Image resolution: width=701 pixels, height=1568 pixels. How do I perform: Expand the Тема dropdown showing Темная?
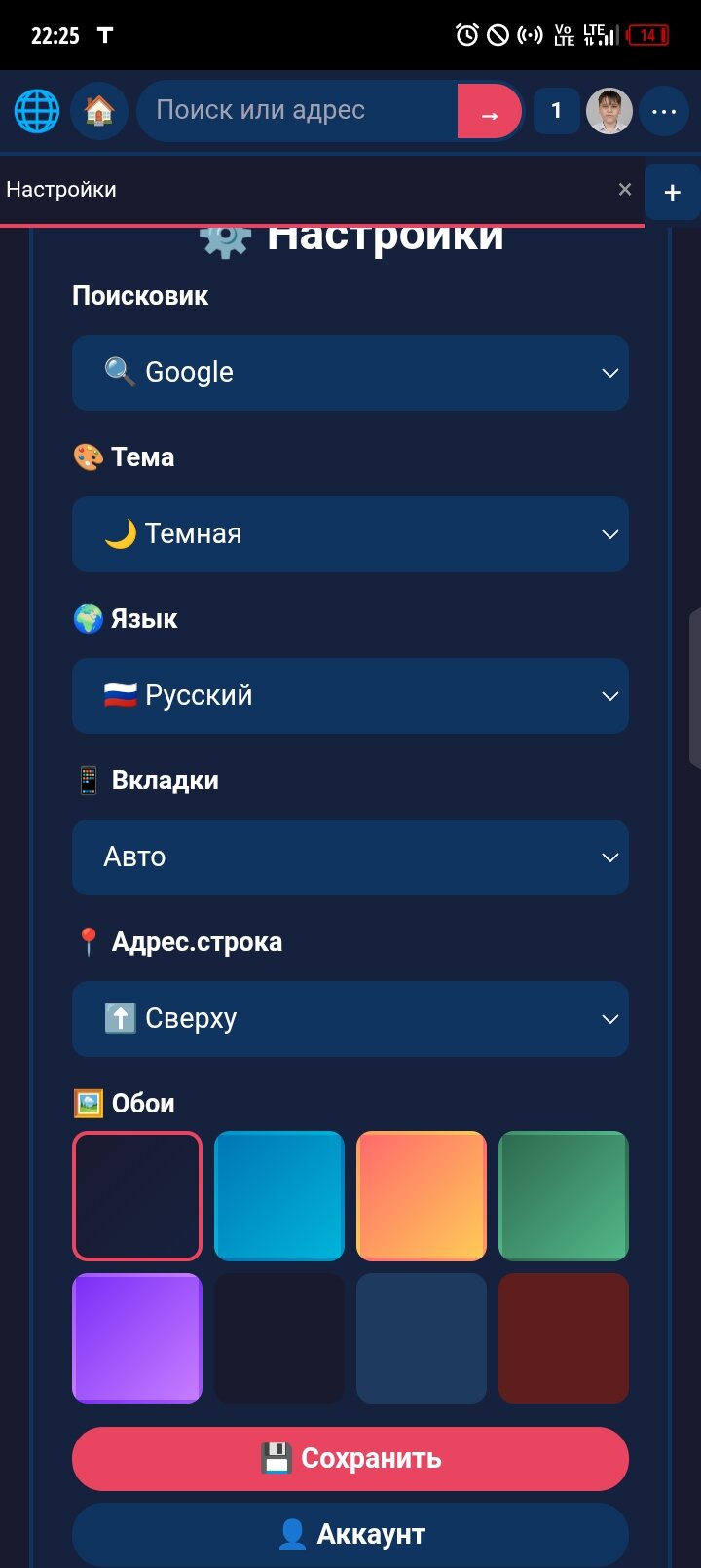click(x=350, y=534)
